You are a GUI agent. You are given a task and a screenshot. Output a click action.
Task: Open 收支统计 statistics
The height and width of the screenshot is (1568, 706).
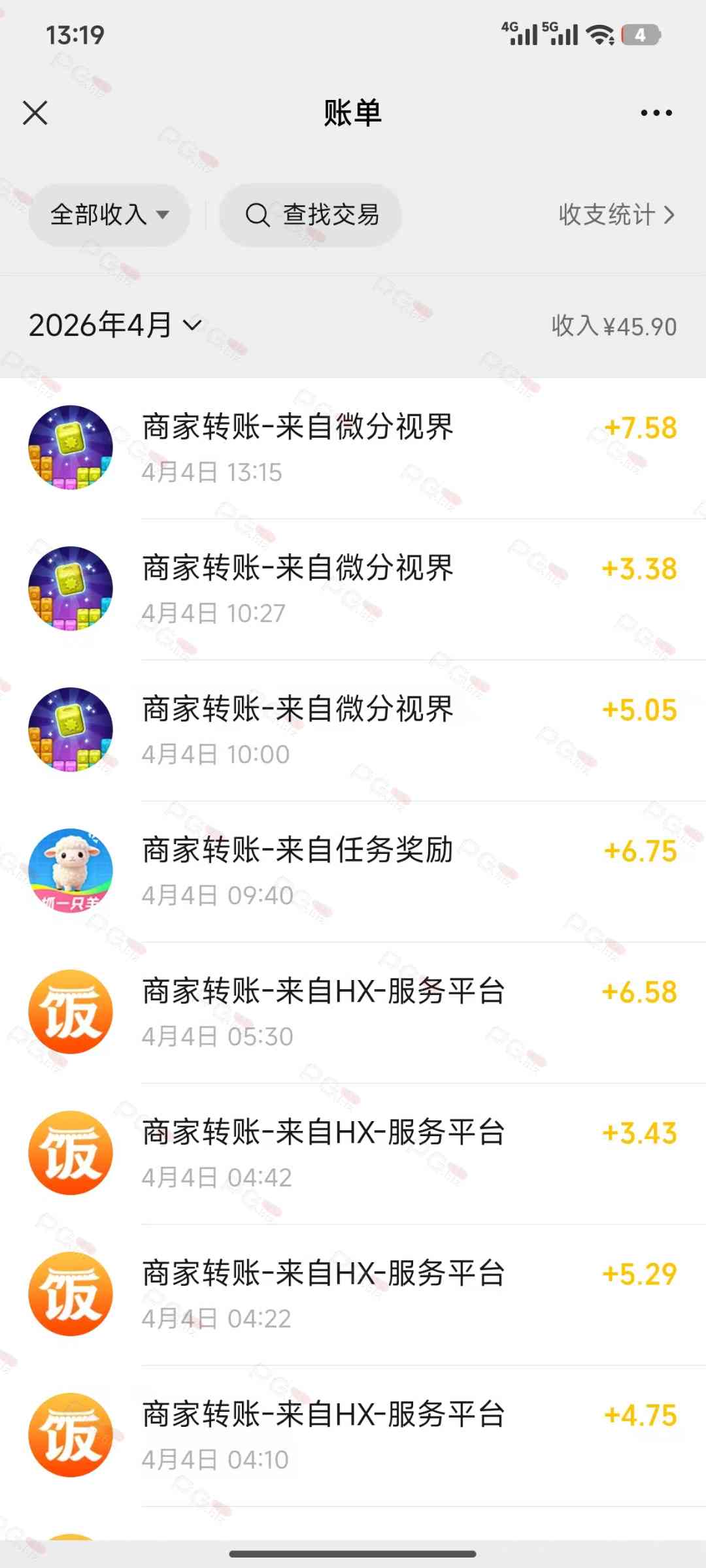616,215
